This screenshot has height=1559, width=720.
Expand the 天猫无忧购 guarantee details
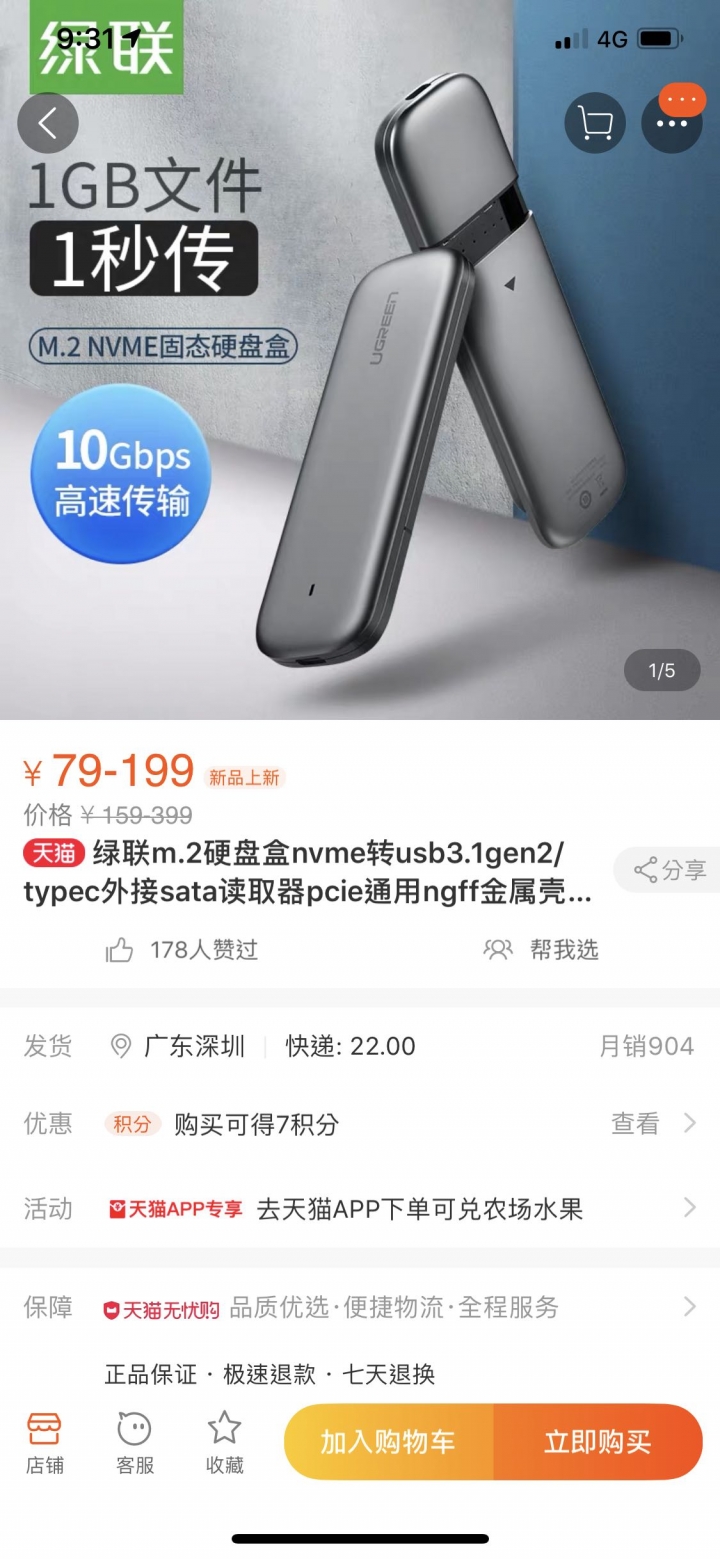click(400, 1307)
